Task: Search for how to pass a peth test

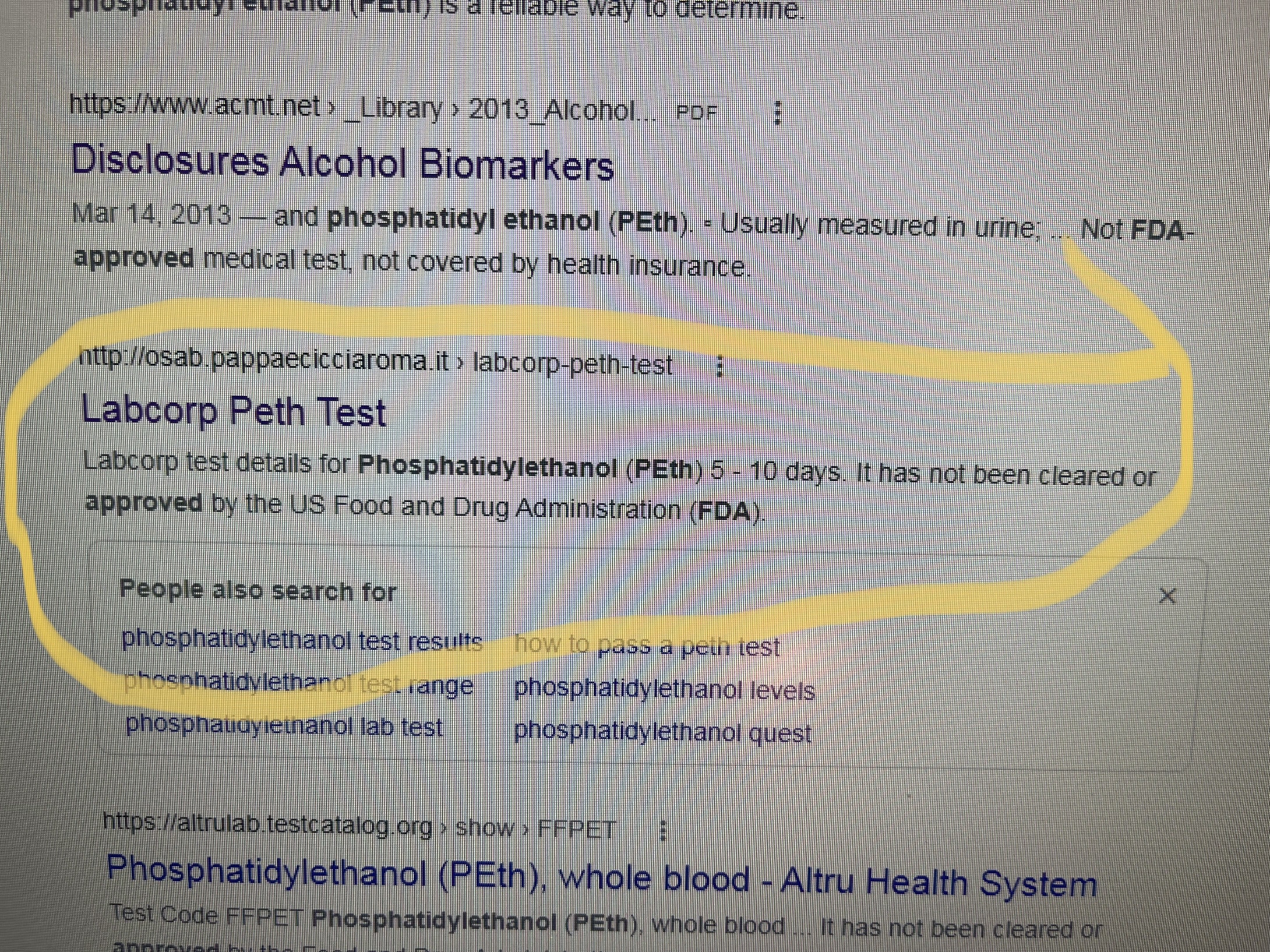Action: [647, 646]
